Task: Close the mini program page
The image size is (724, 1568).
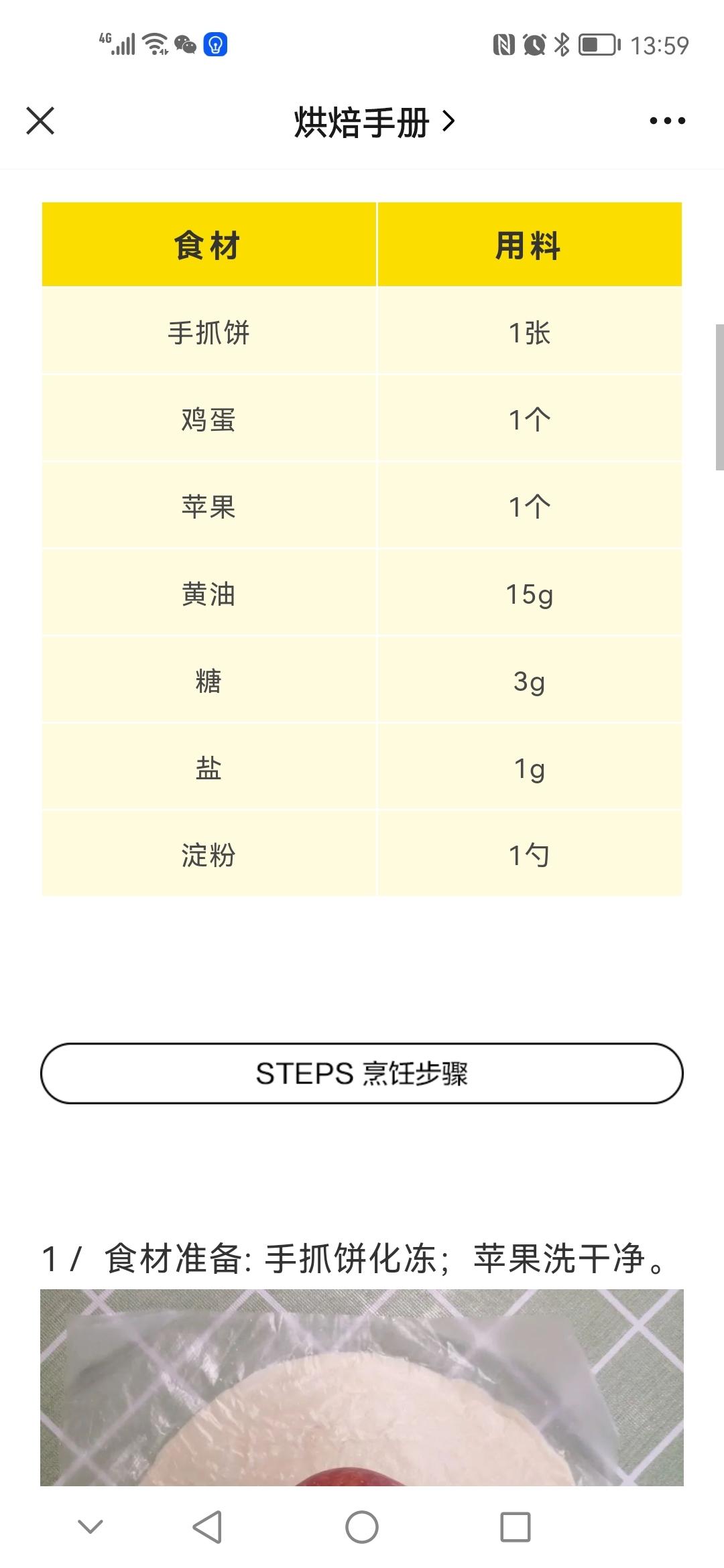Action: point(40,121)
